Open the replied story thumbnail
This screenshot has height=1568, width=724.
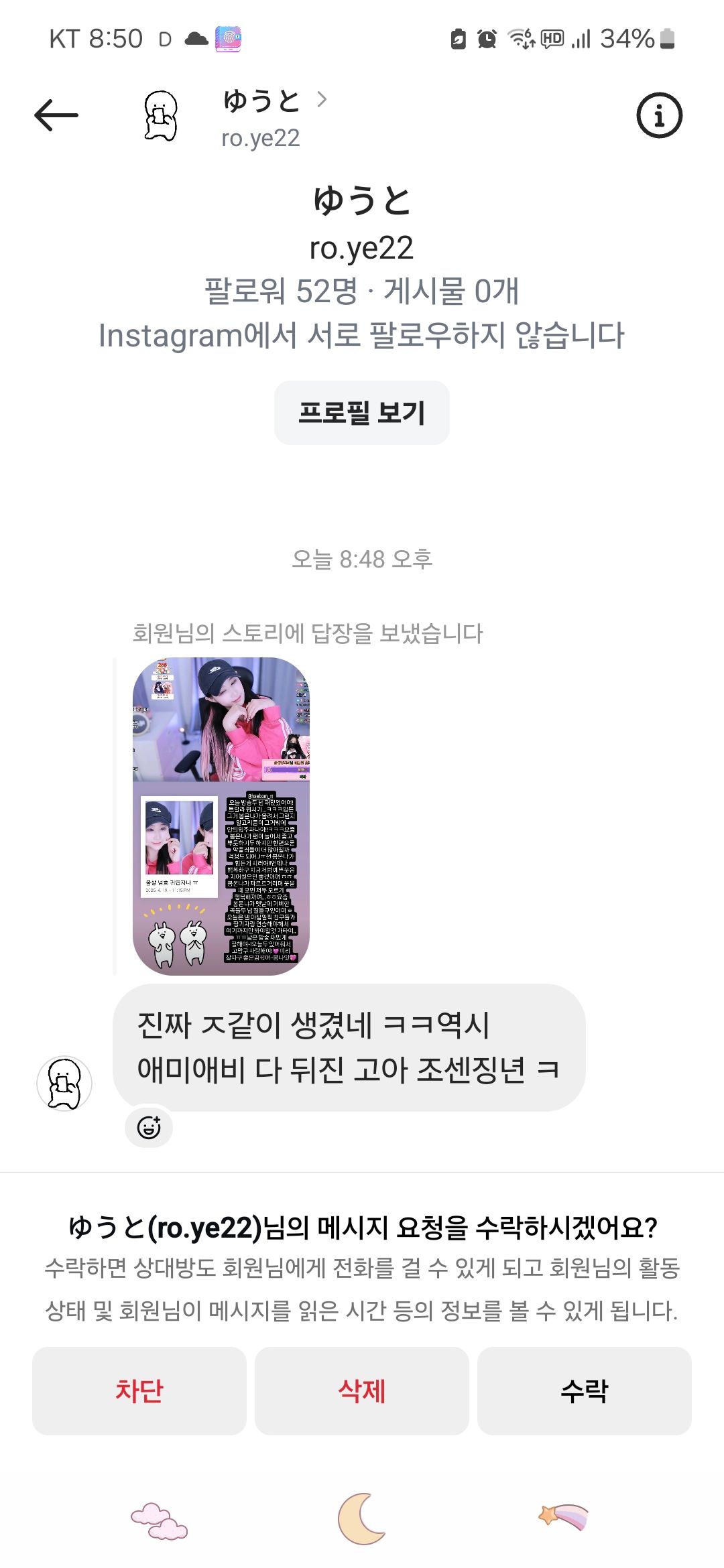[x=221, y=815]
